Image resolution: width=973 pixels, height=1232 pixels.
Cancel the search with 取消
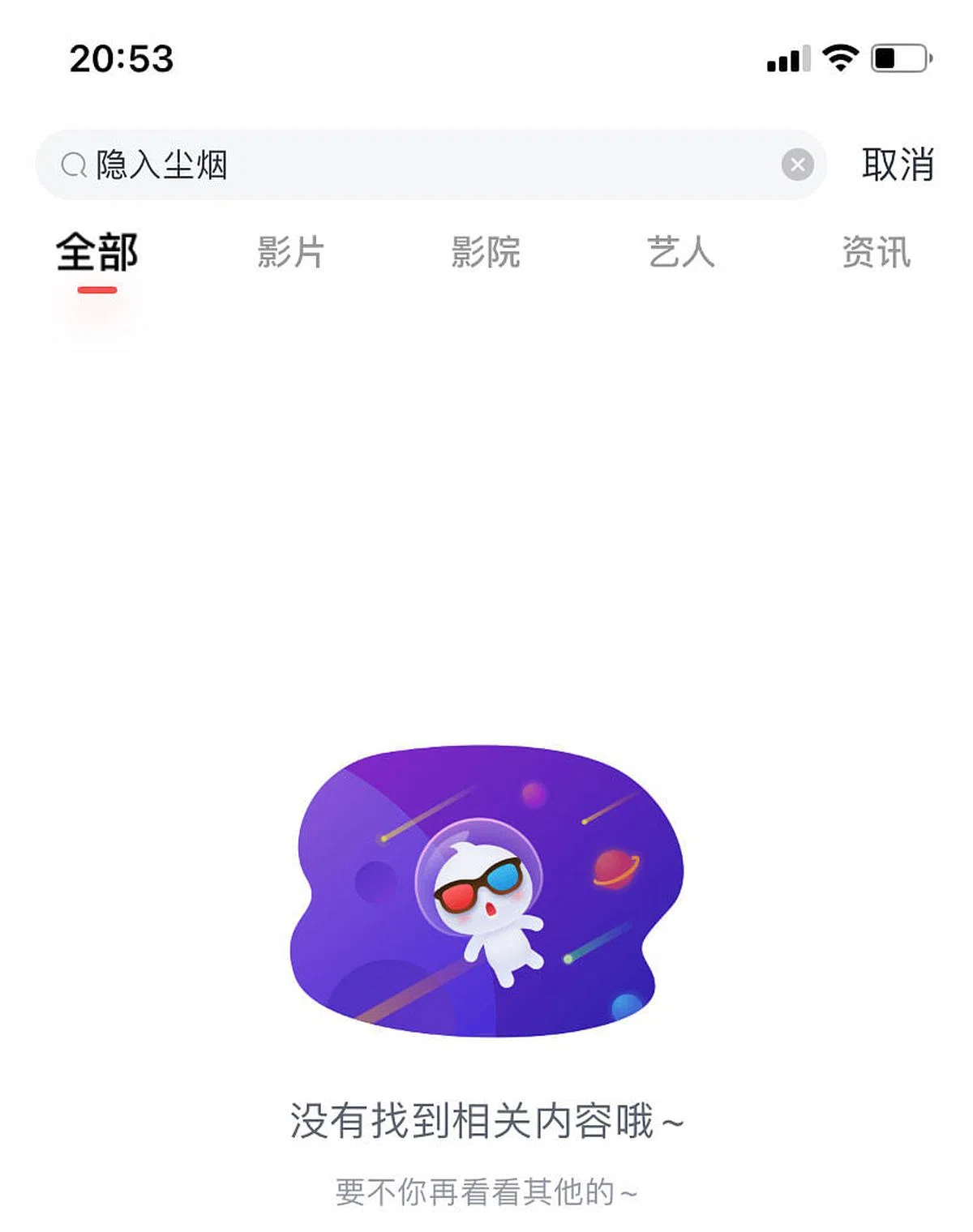[898, 165]
